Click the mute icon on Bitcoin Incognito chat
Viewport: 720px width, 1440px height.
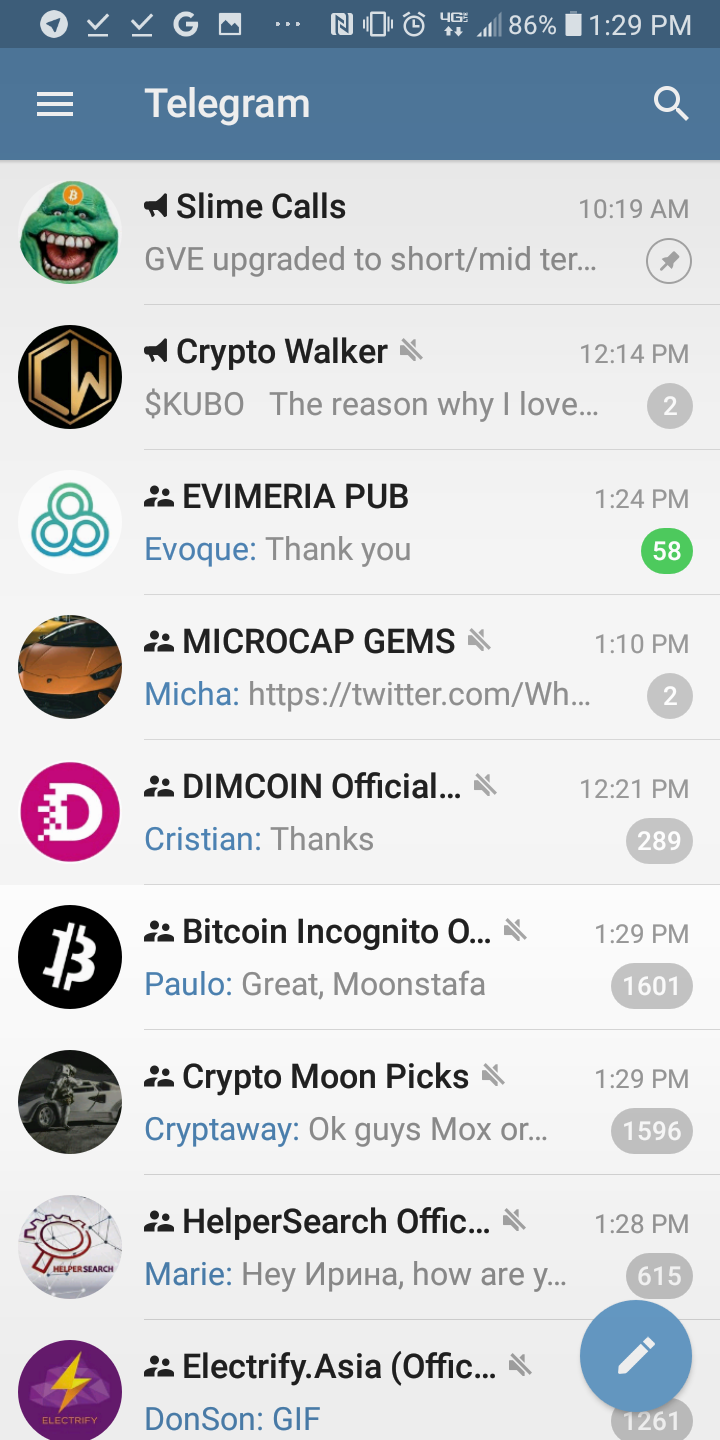click(x=516, y=930)
